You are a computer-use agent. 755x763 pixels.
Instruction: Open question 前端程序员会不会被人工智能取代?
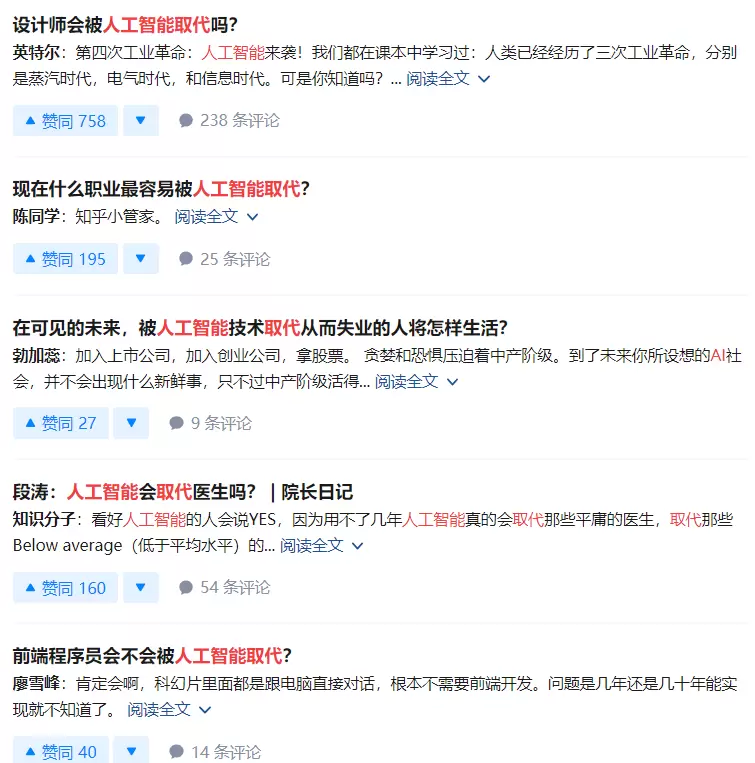pyautogui.click(x=152, y=656)
